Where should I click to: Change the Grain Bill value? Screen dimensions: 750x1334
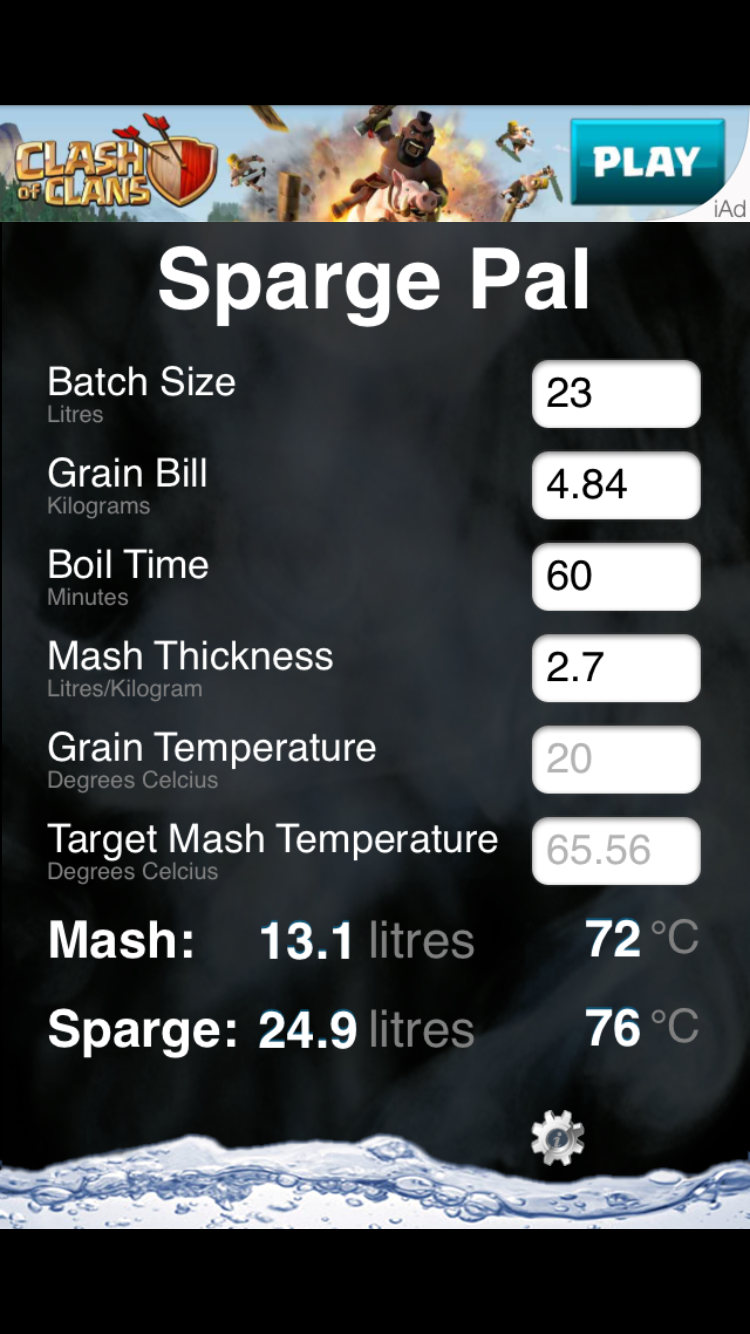click(615, 485)
